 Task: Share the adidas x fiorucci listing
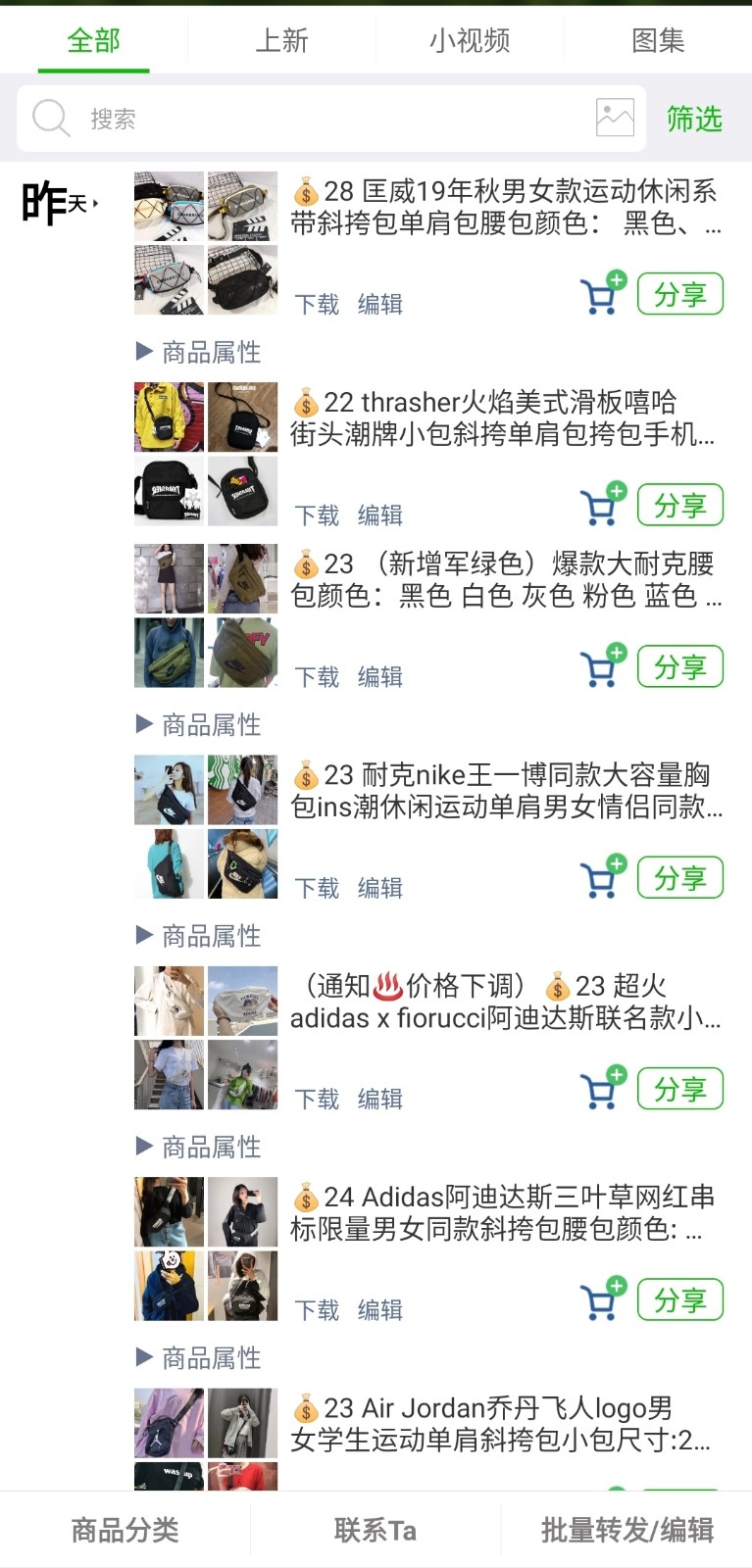(x=679, y=1089)
